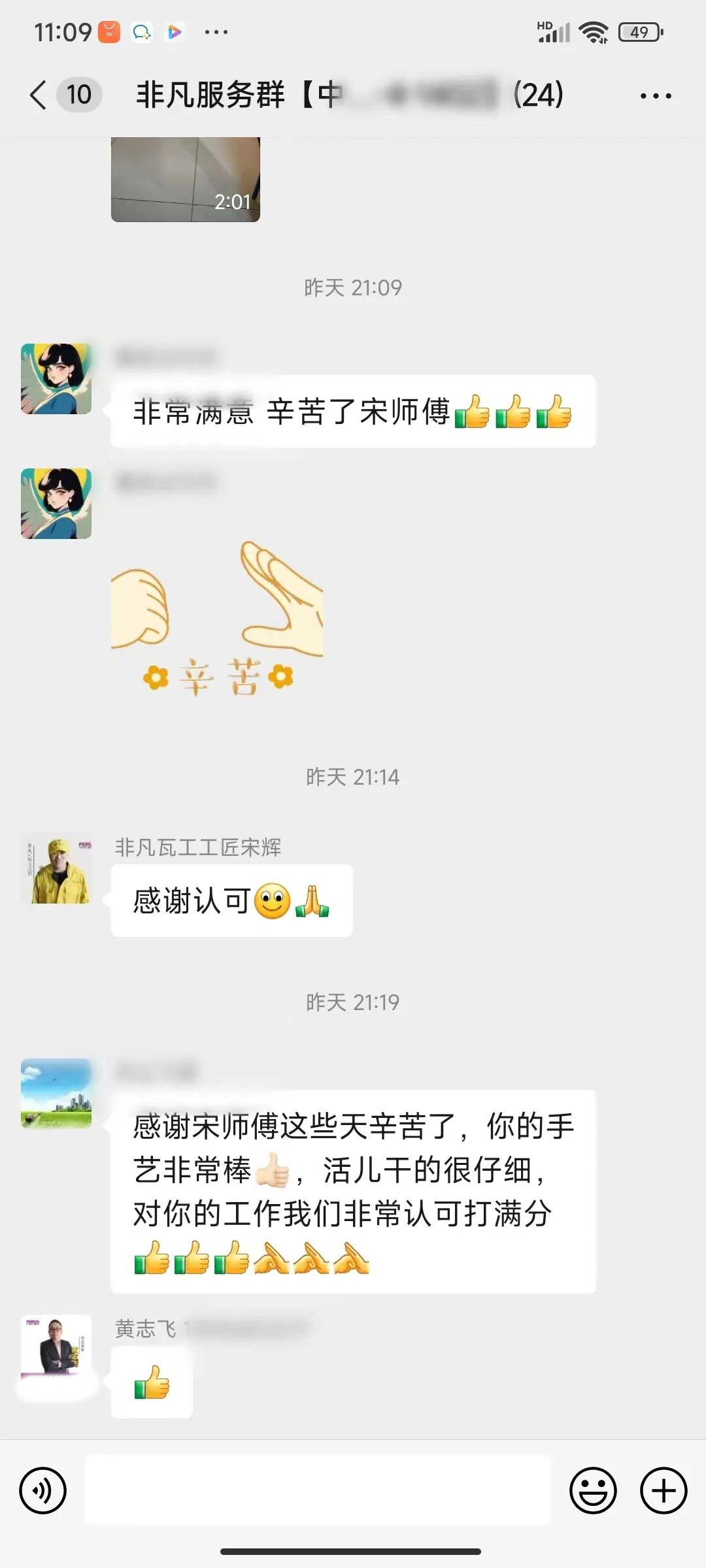This screenshot has width=706, height=1568.
Task: Switch to voice message input
Action: click(x=43, y=1490)
